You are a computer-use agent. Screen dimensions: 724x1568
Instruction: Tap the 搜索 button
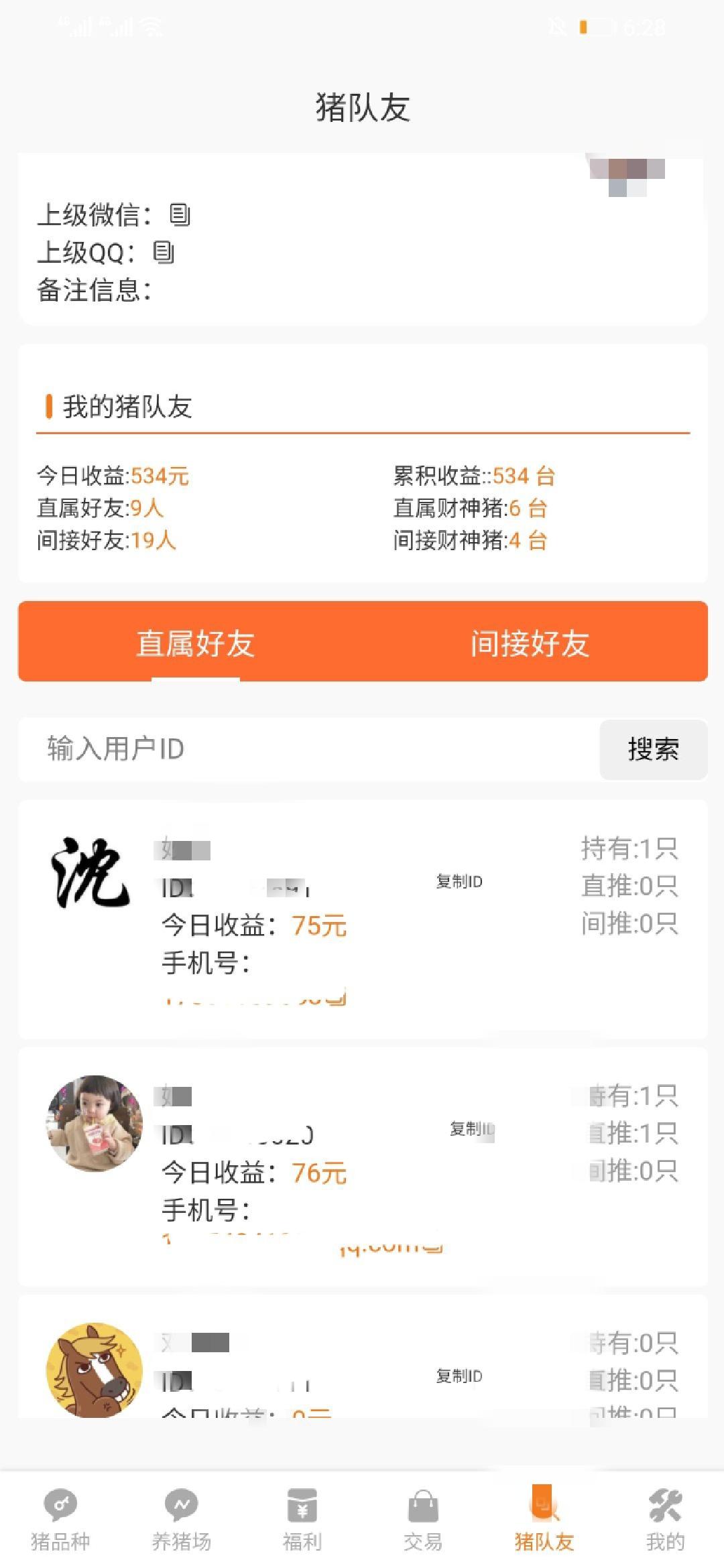point(653,749)
